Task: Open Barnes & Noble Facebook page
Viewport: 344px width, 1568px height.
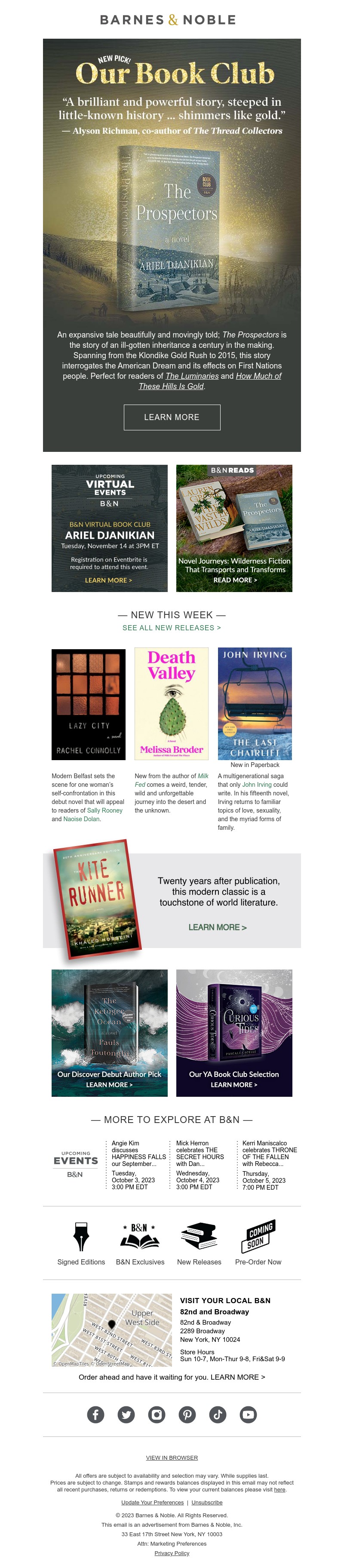Action: [x=95, y=1415]
